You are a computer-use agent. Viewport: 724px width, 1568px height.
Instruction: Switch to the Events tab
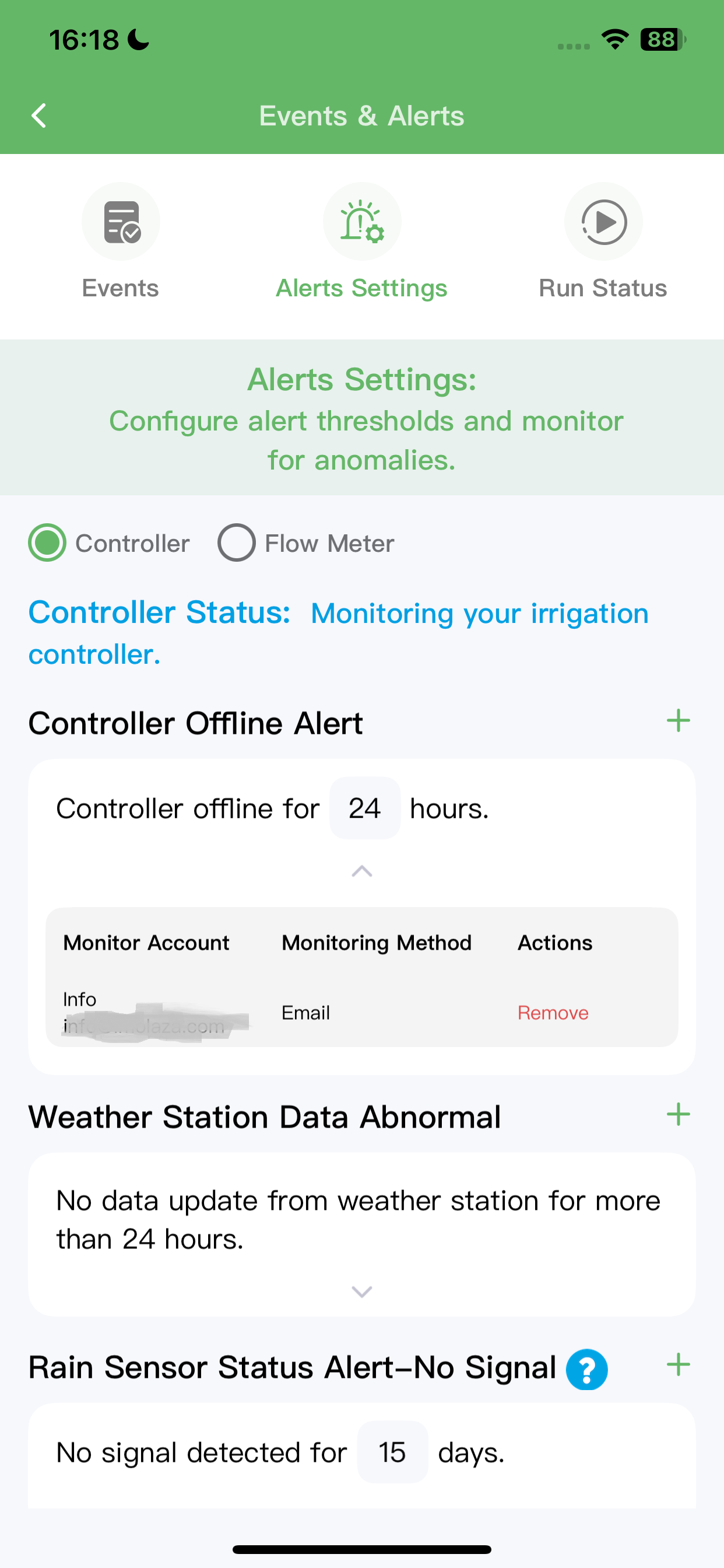point(121,242)
